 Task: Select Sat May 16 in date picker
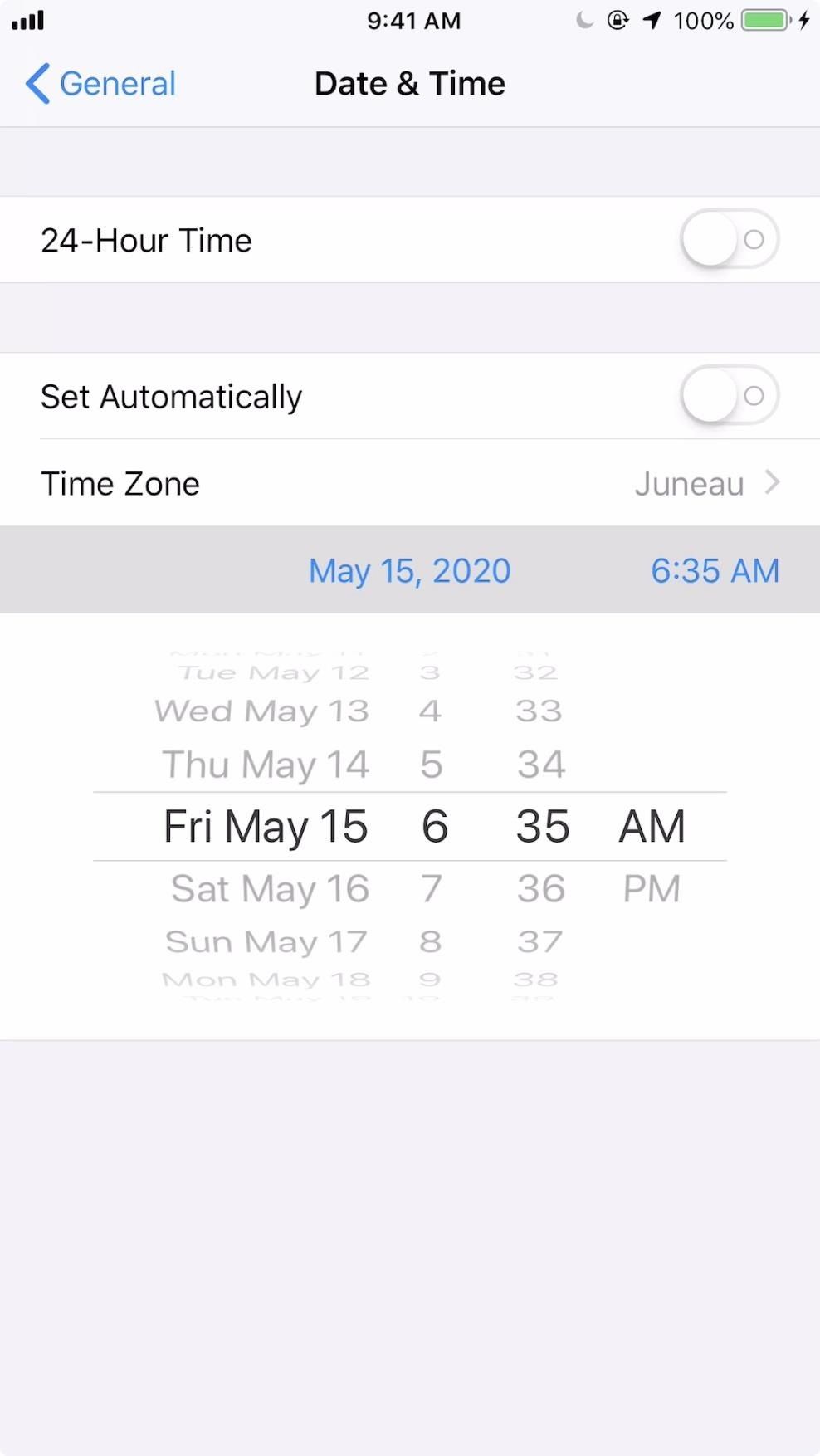click(x=270, y=889)
